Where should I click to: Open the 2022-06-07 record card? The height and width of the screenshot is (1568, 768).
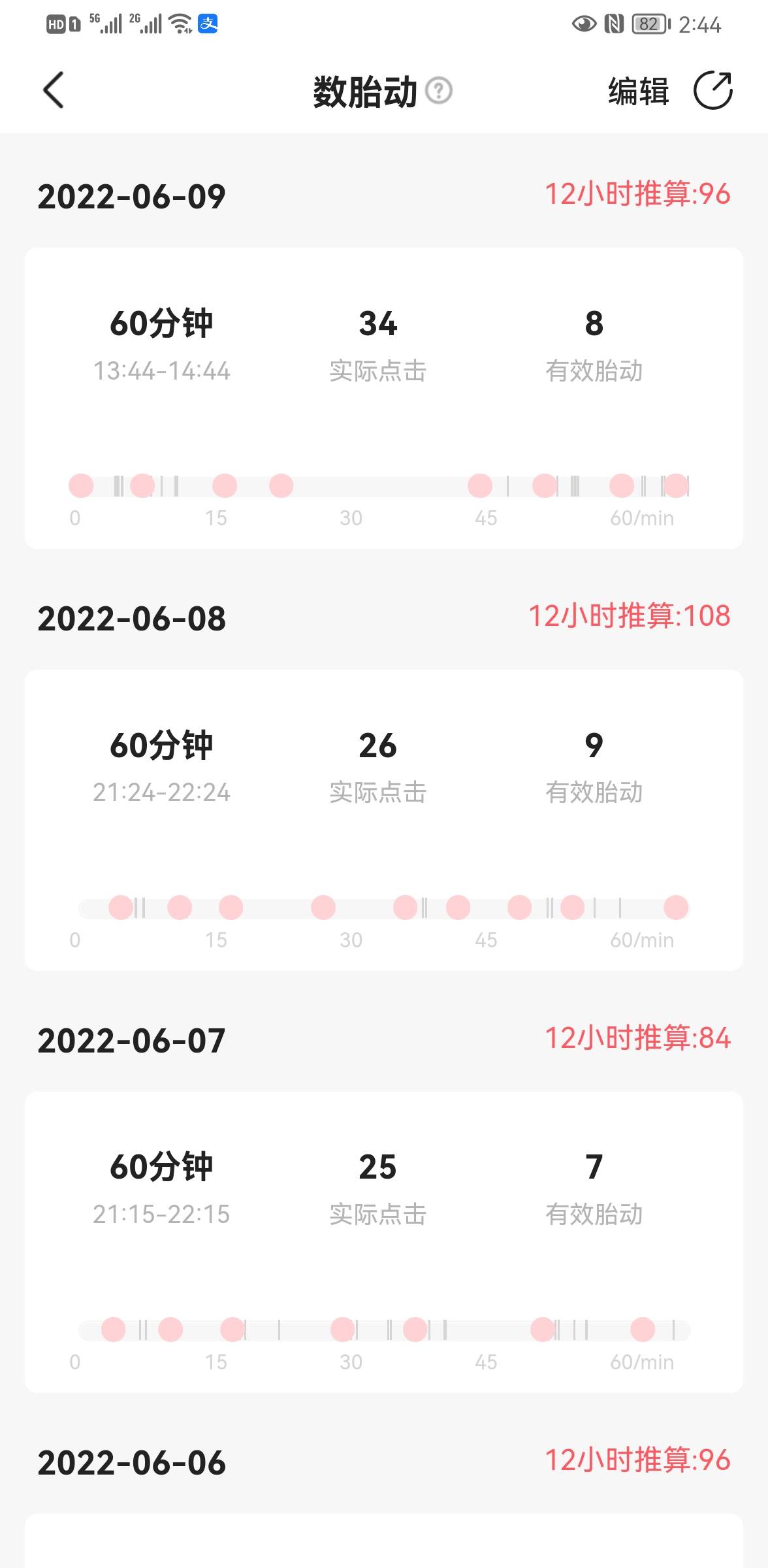(384, 1241)
